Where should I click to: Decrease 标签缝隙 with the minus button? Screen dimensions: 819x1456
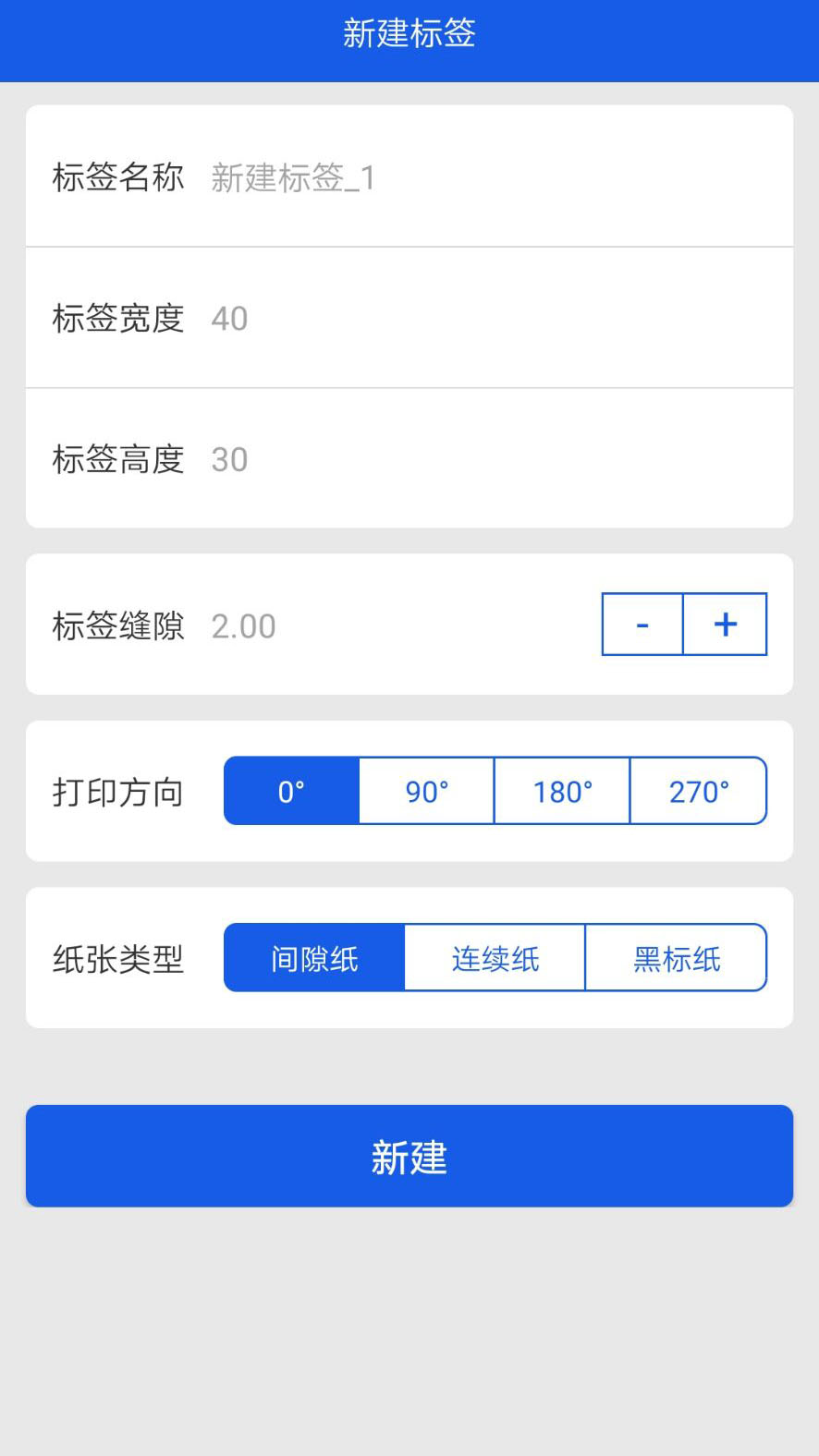pos(642,625)
